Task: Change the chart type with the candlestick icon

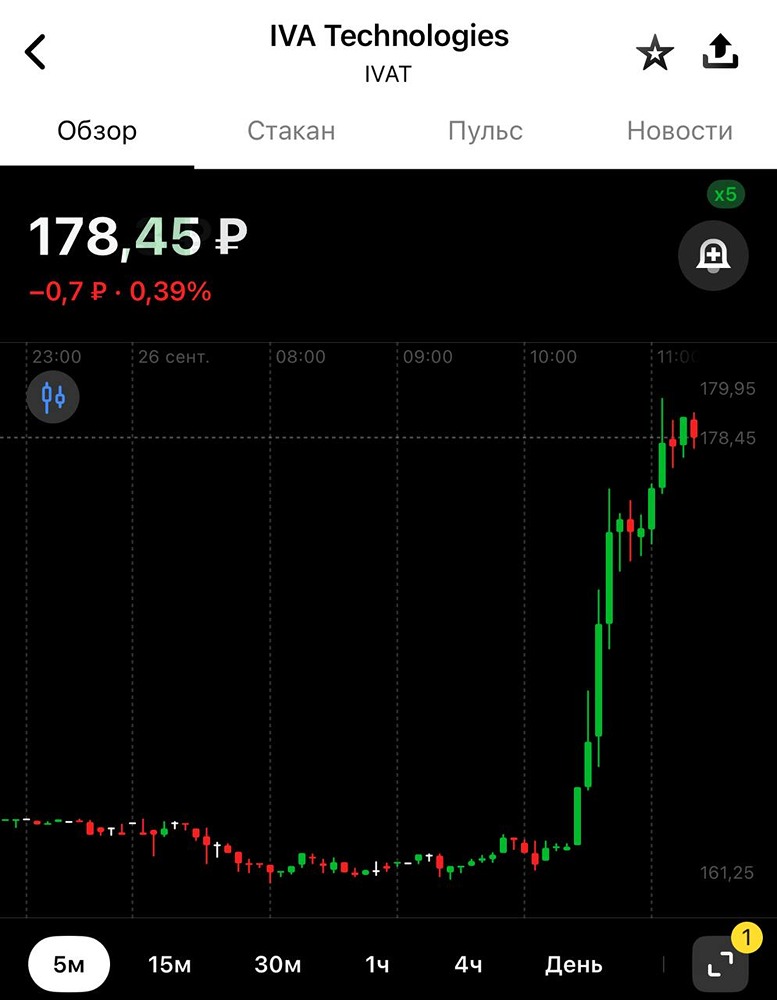Action: [53, 397]
